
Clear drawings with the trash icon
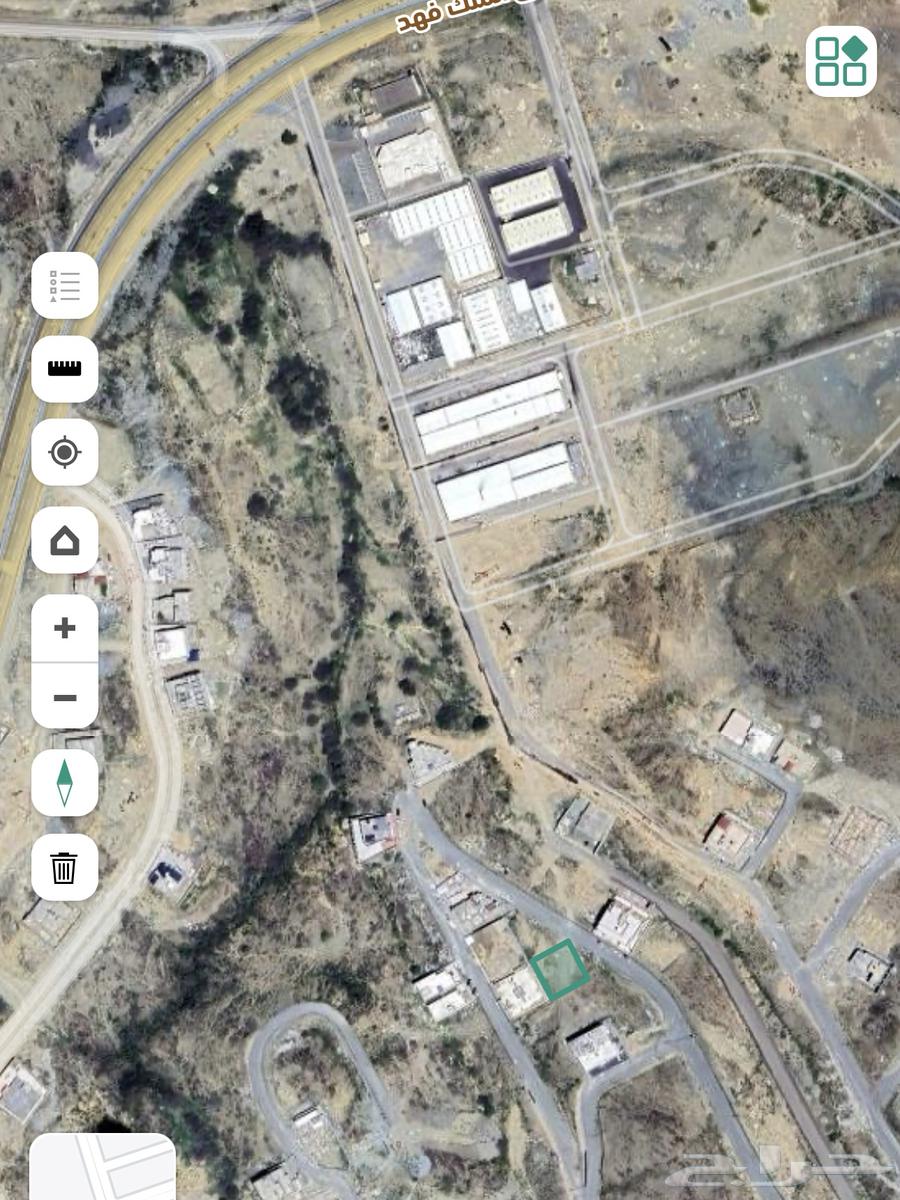[65, 867]
